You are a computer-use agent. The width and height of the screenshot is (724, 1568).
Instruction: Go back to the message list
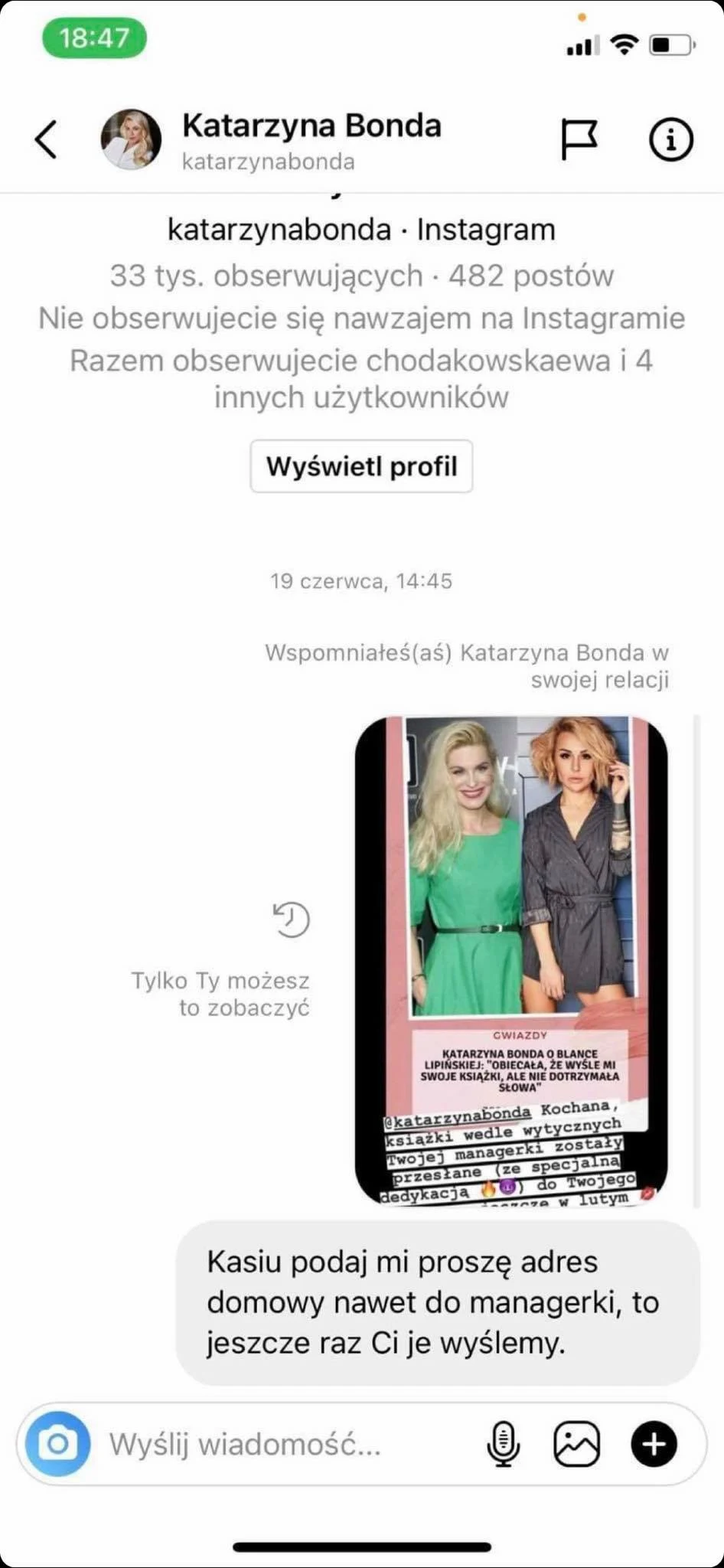point(46,139)
